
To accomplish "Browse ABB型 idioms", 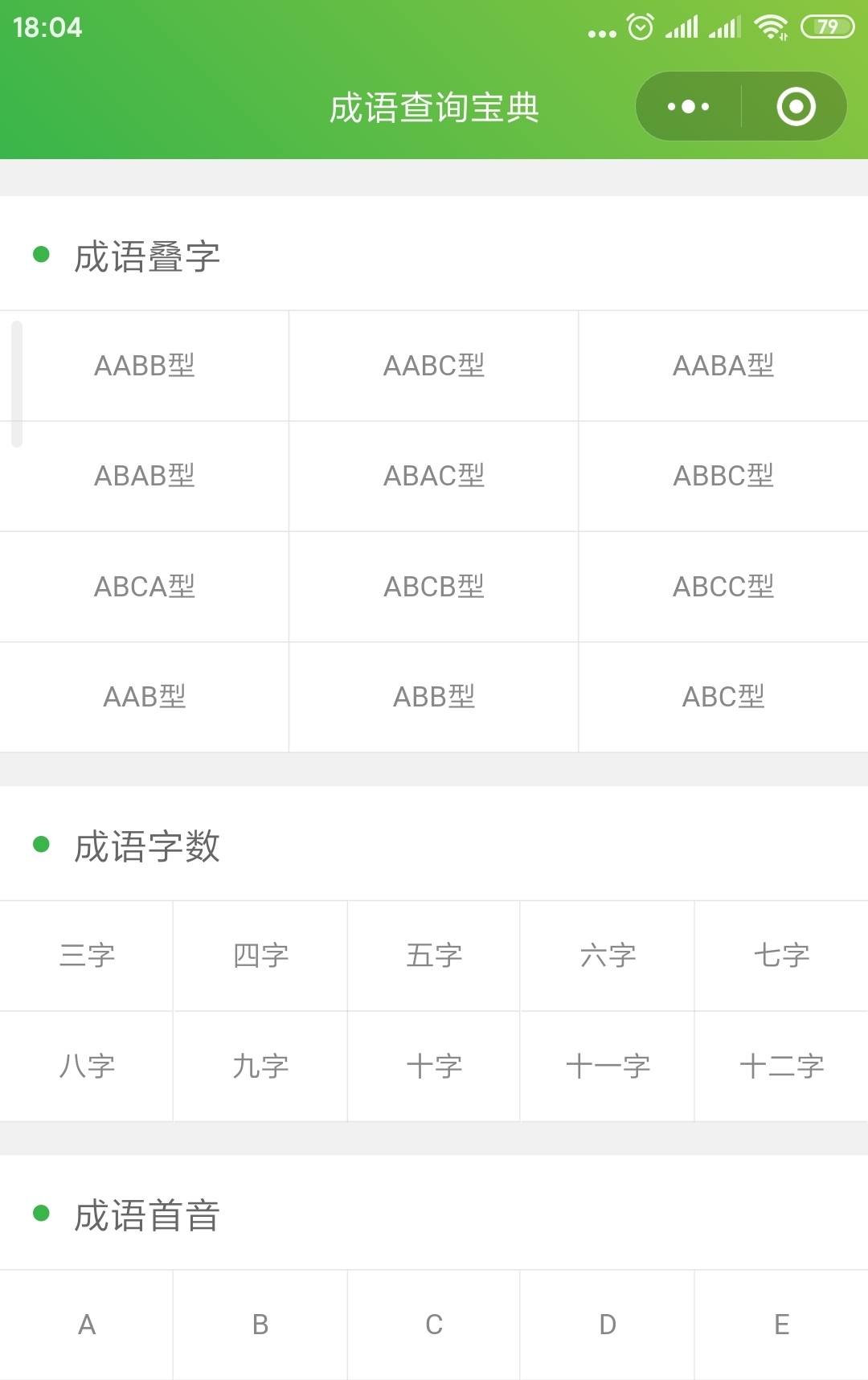I will click(x=434, y=697).
